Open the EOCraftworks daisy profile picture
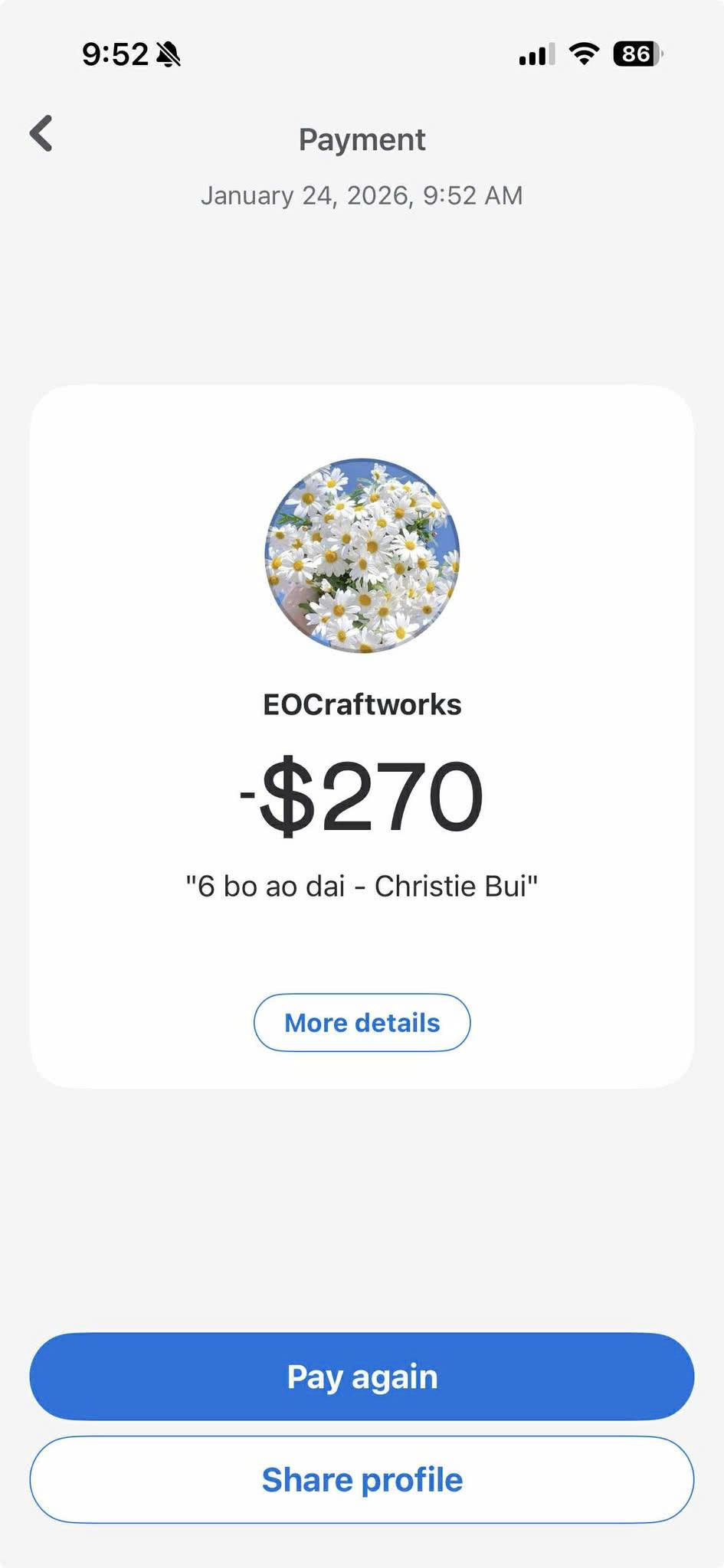 (362, 555)
